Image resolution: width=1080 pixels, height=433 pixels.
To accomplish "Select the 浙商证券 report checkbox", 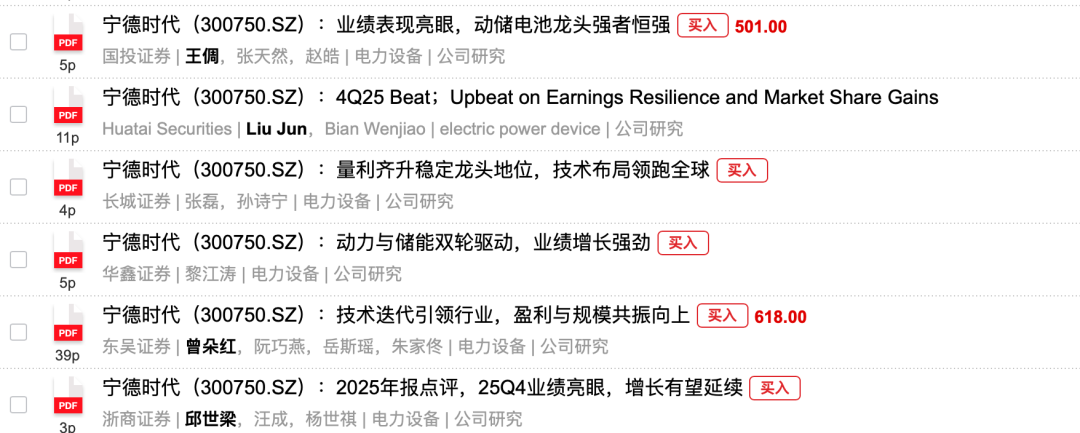I will 18,404.
